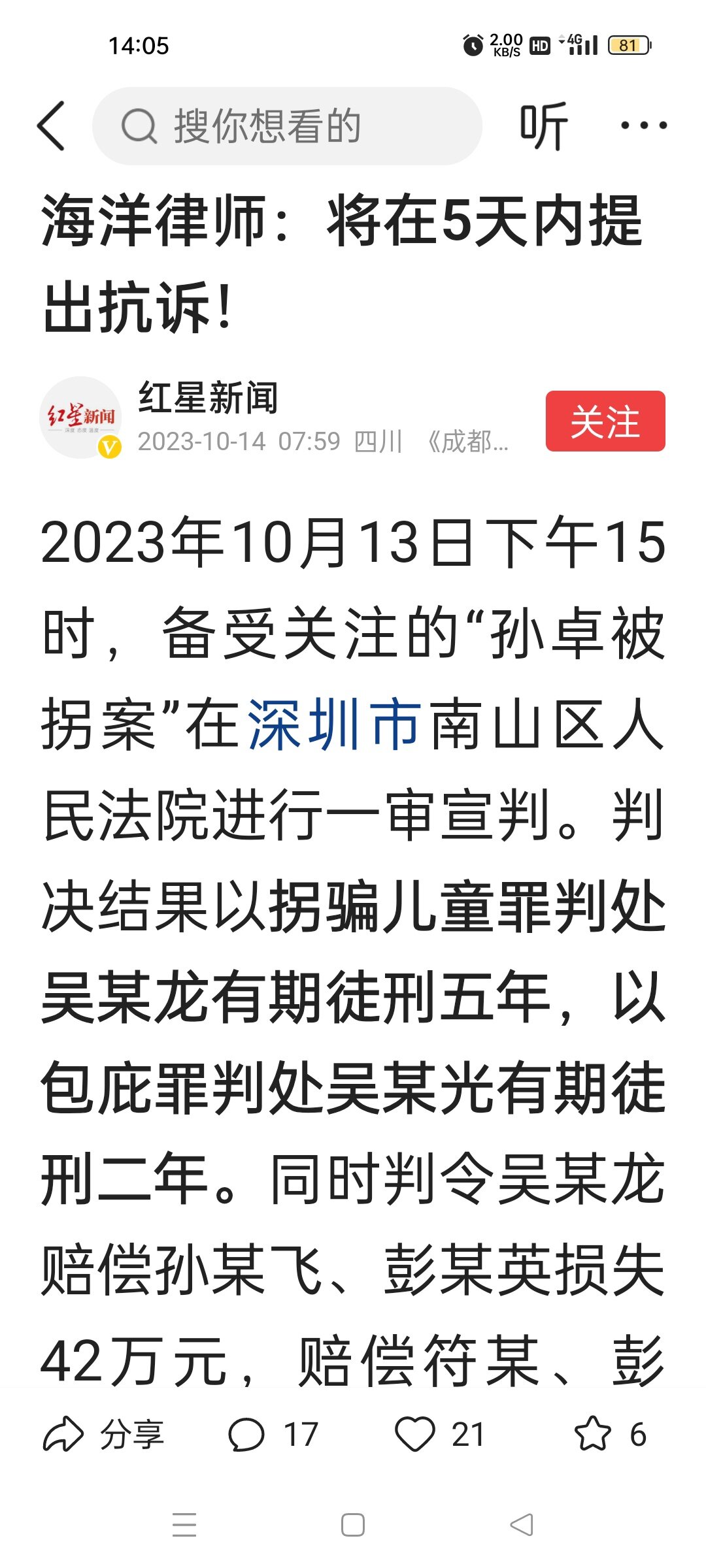Share the article via 分享
This screenshot has width=706, height=1568.
(x=105, y=1435)
